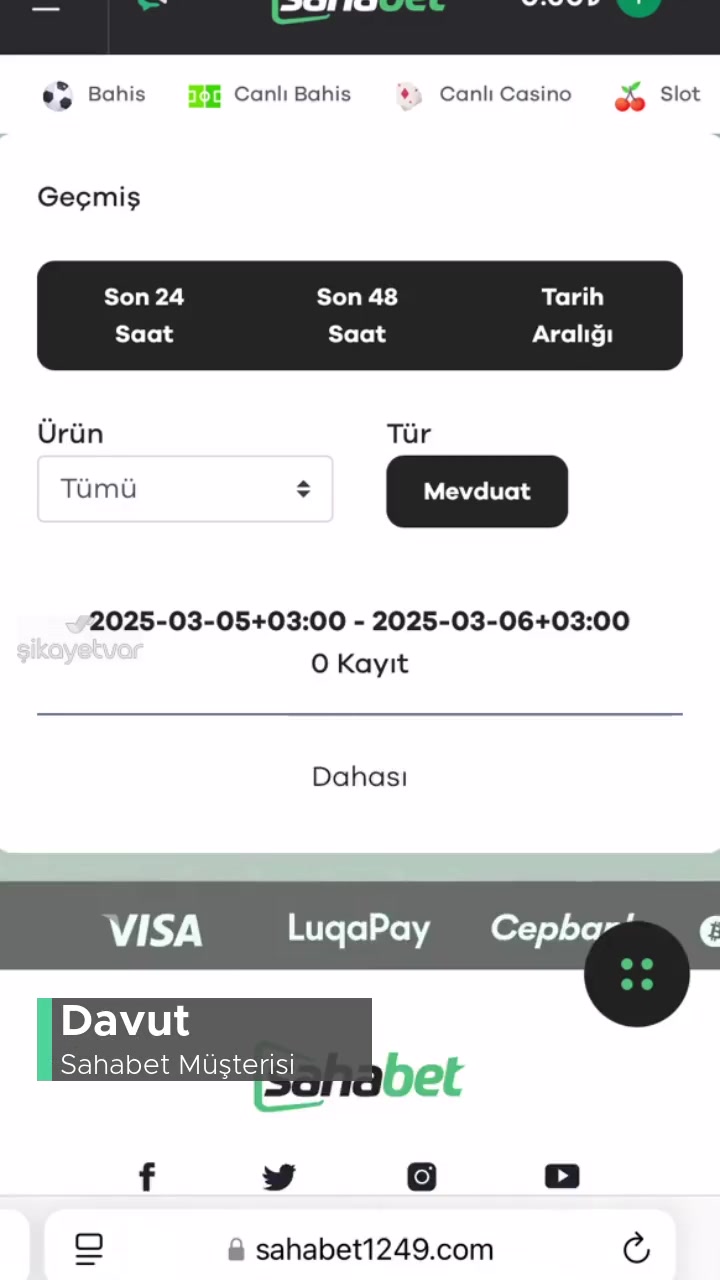This screenshot has width=720, height=1280.
Task: Select the Bahis football icon
Action: (x=57, y=94)
